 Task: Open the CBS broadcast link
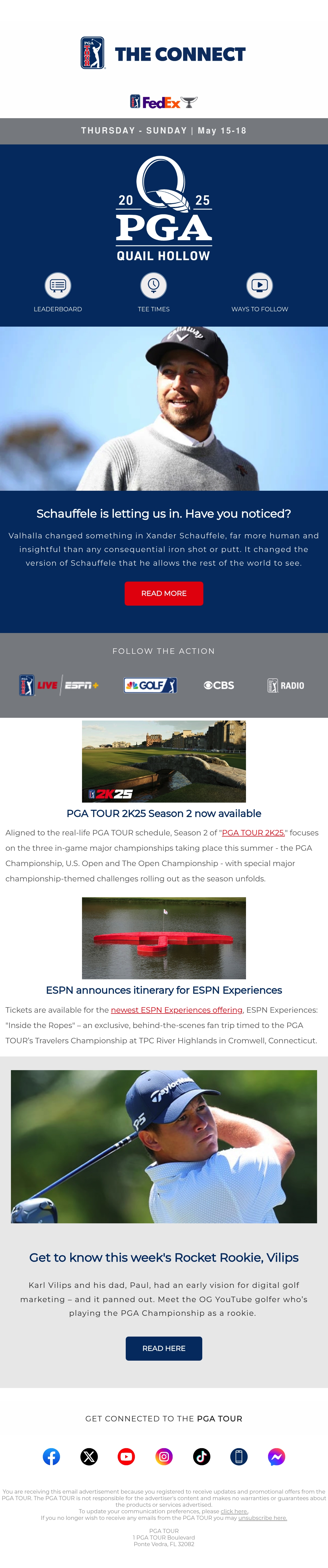pos(219,686)
